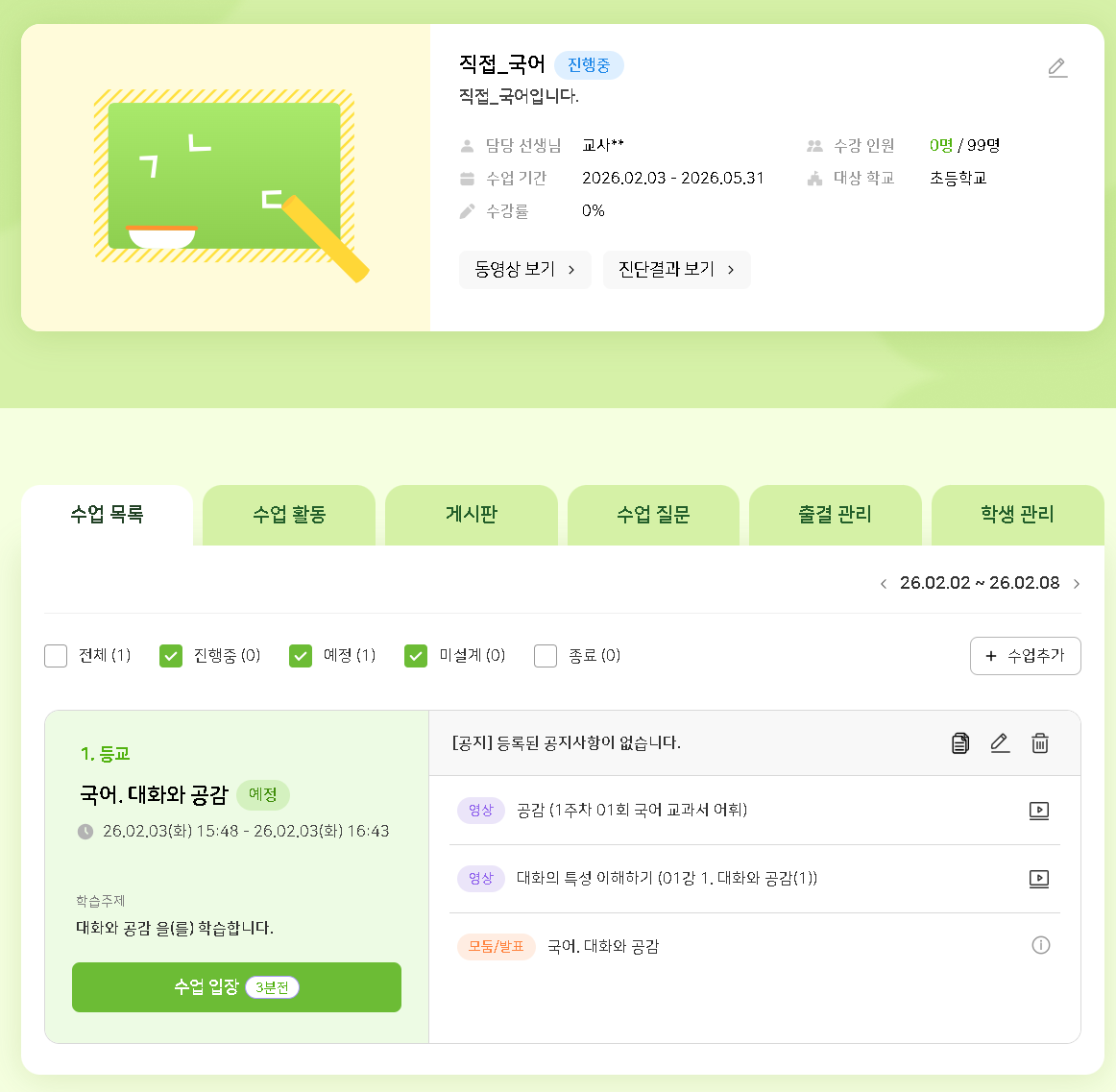Uncheck the 미설계 (0) filter
The image size is (1116, 1092).
coord(416,656)
